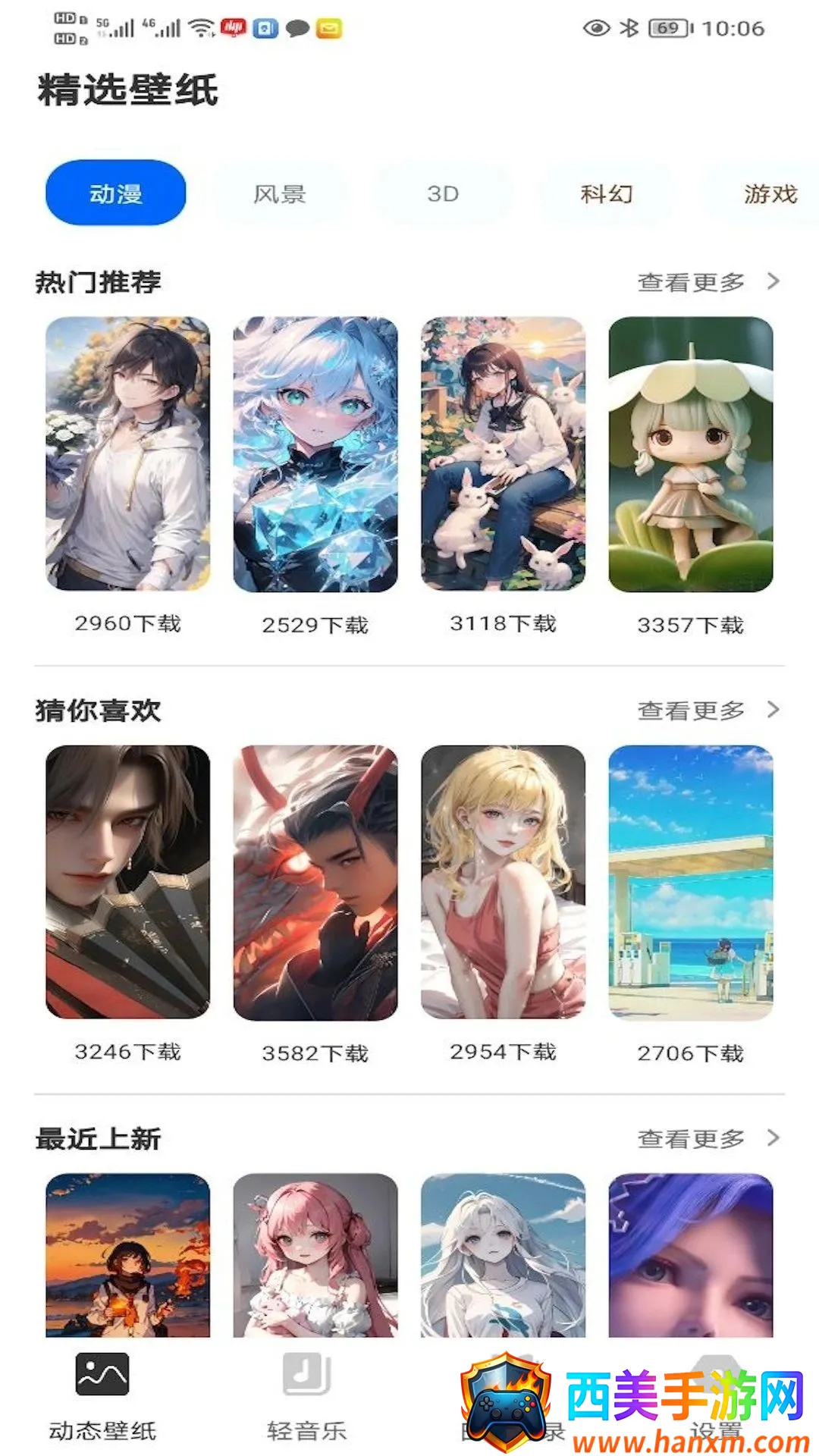Open the wallpaper with 3118下载
Screen dimensions: 819x1456
(503, 454)
